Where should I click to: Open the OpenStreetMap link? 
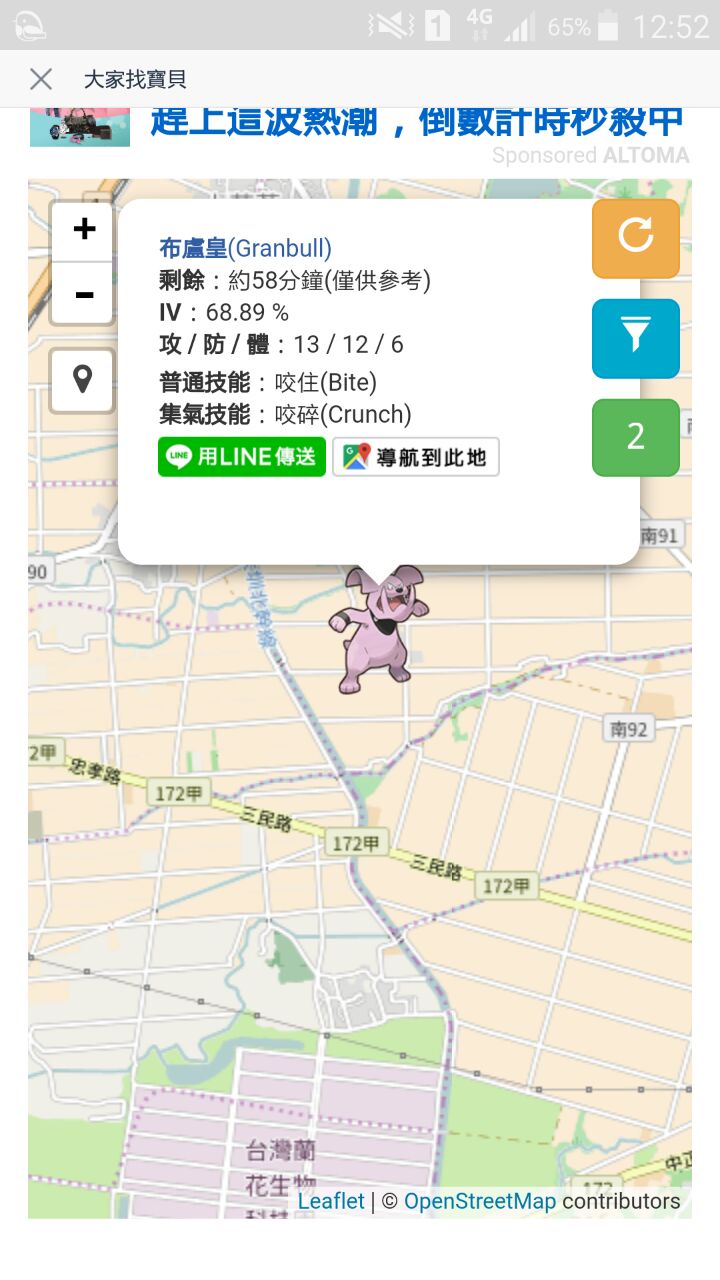[x=479, y=1201]
